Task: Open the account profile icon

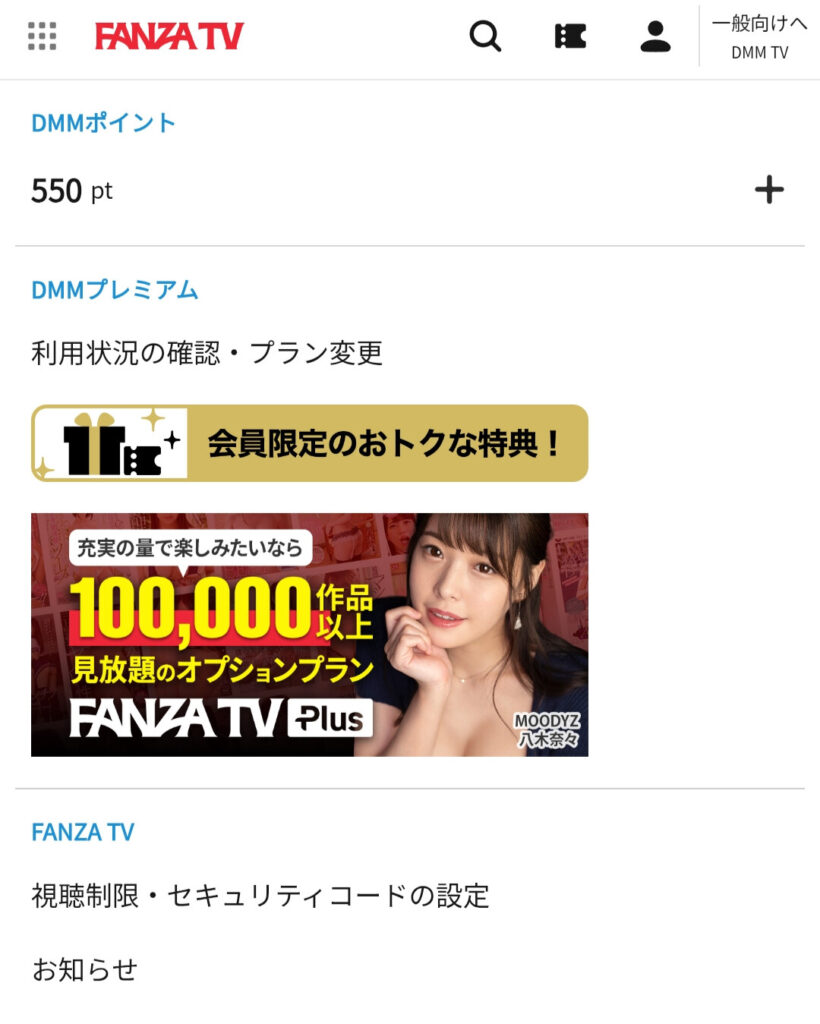Action: (x=655, y=37)
